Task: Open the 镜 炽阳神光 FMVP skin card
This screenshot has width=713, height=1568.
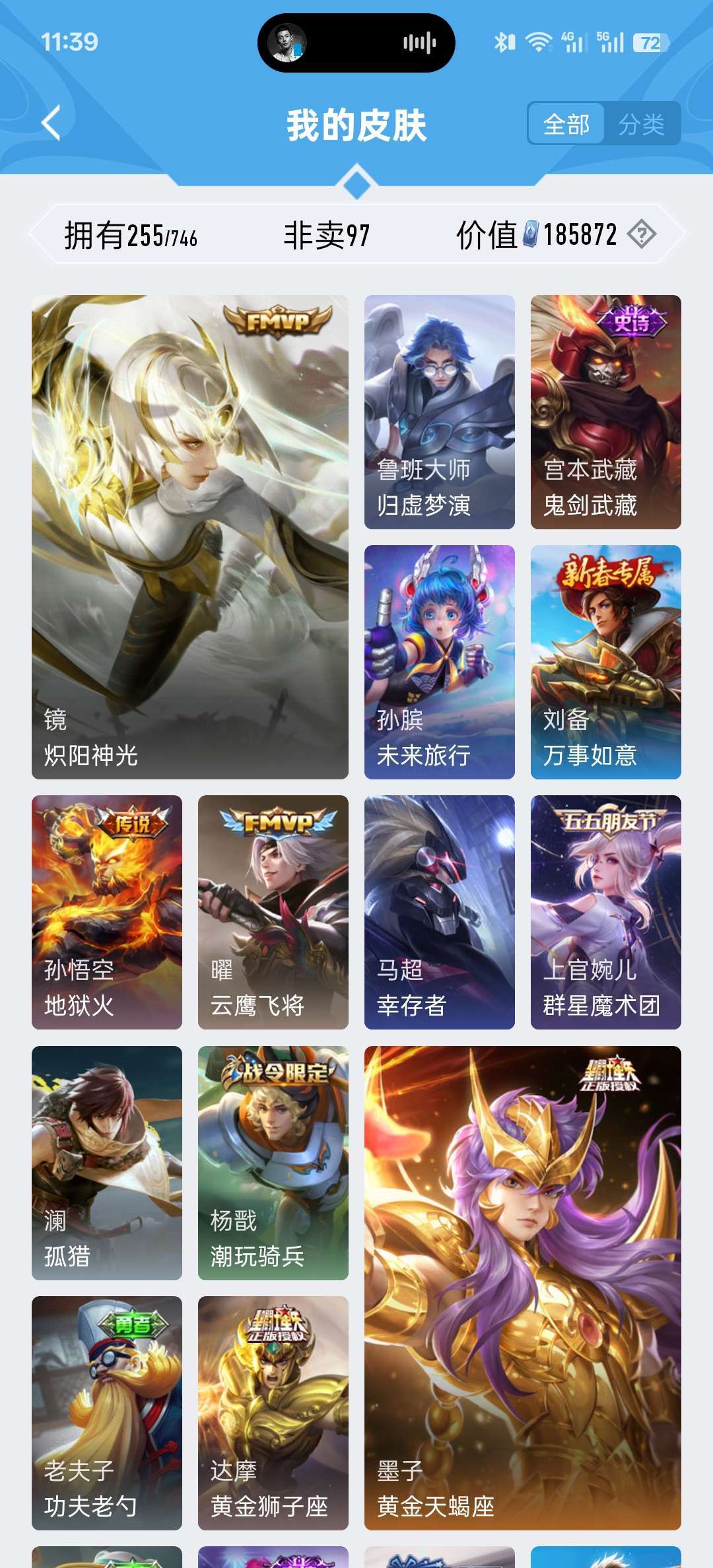Action: tap(191, 535)
